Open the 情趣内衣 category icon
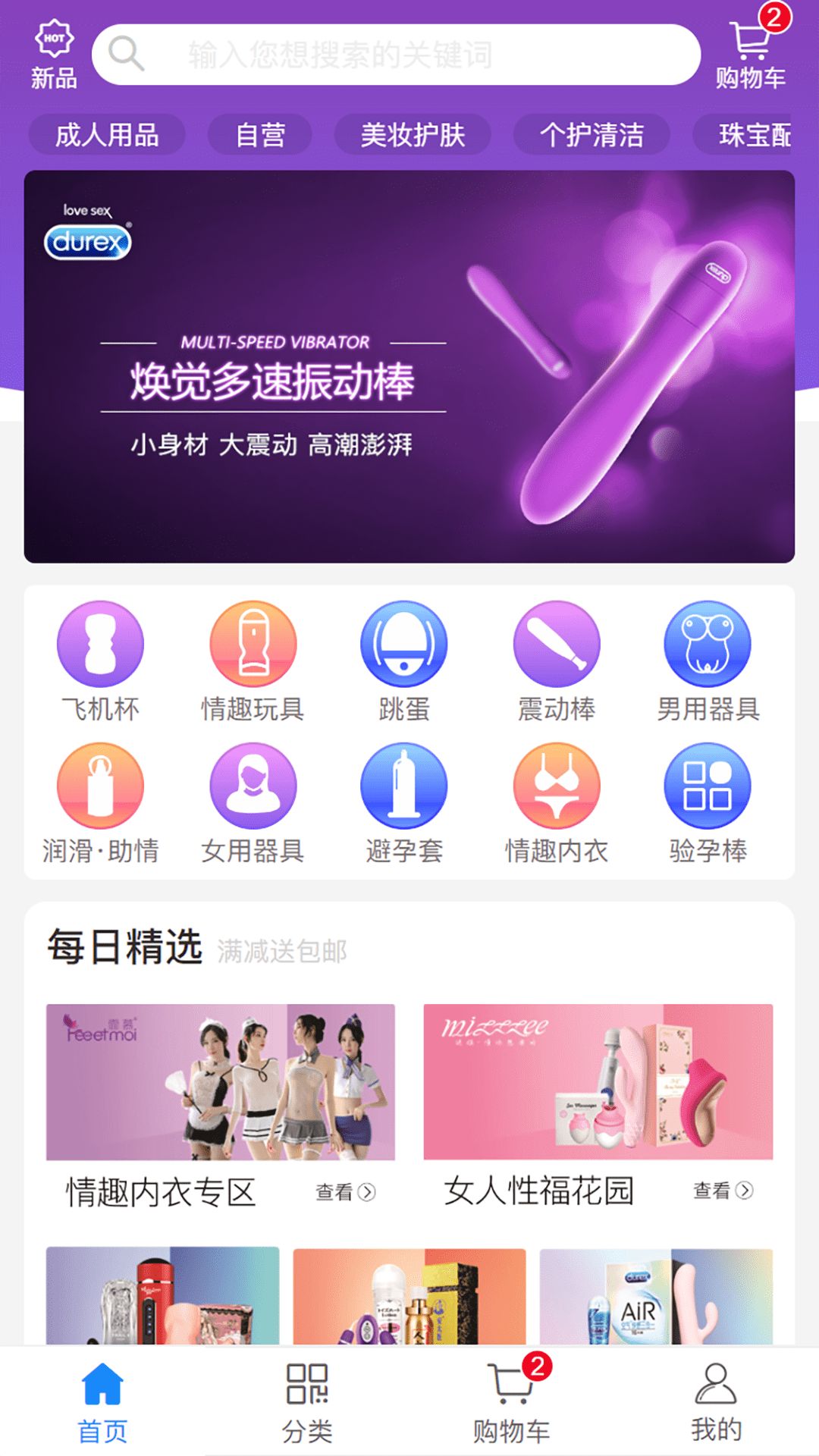This screenshot has width=819, height=1456. pos(556,786)
